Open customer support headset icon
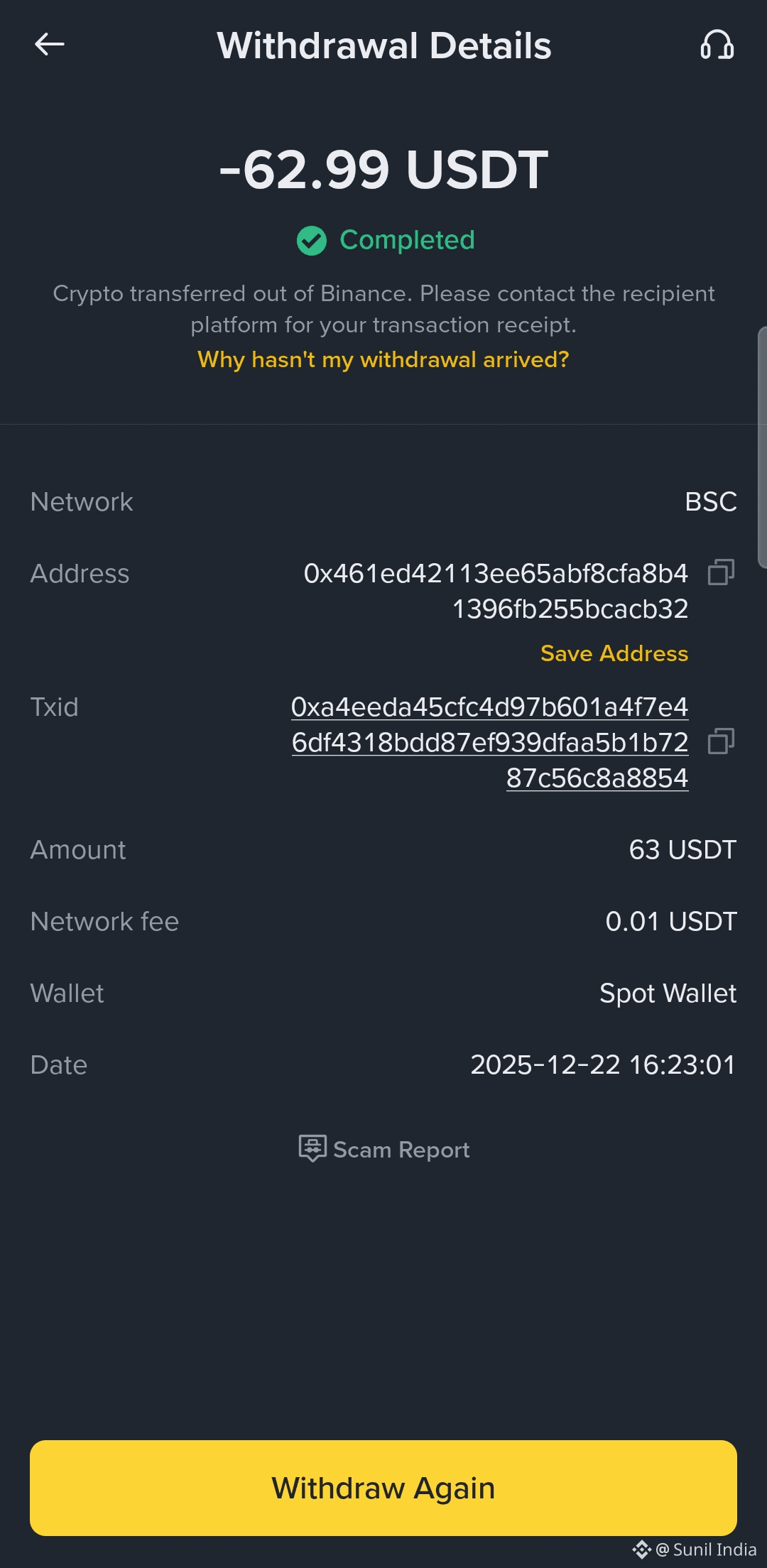767x1568 pixels. coord(717,45)
